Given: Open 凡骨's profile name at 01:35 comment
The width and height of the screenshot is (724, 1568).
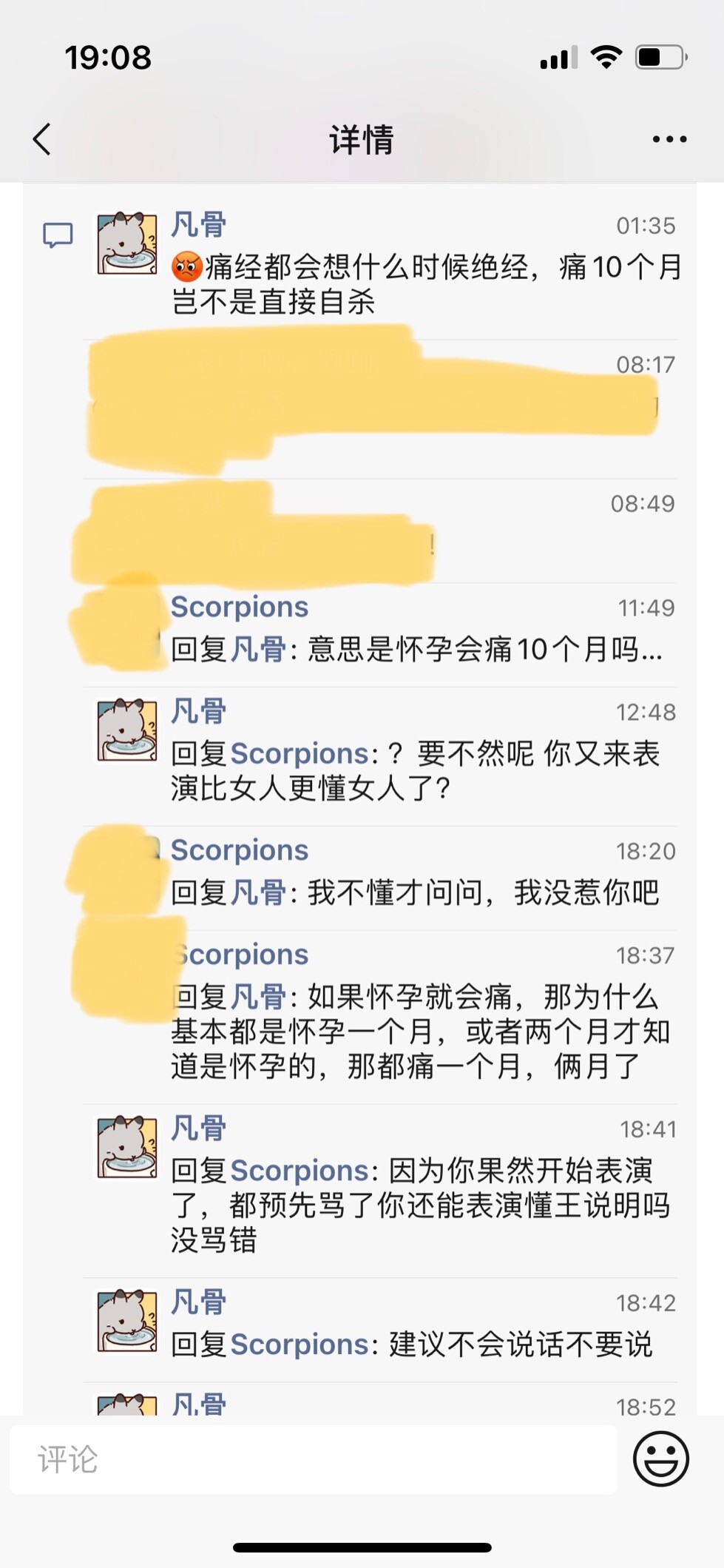Looking at the screenshot, I should click(199, 225).
